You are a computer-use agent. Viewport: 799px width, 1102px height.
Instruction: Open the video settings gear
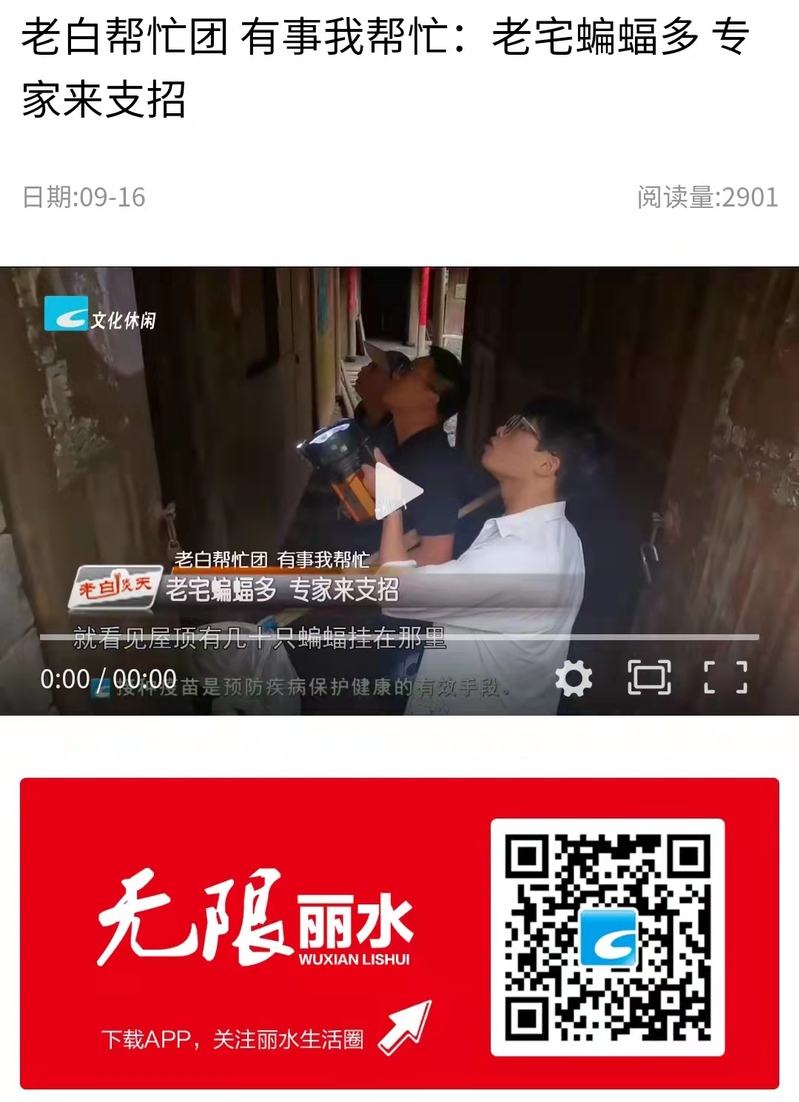tap(573, 678)
